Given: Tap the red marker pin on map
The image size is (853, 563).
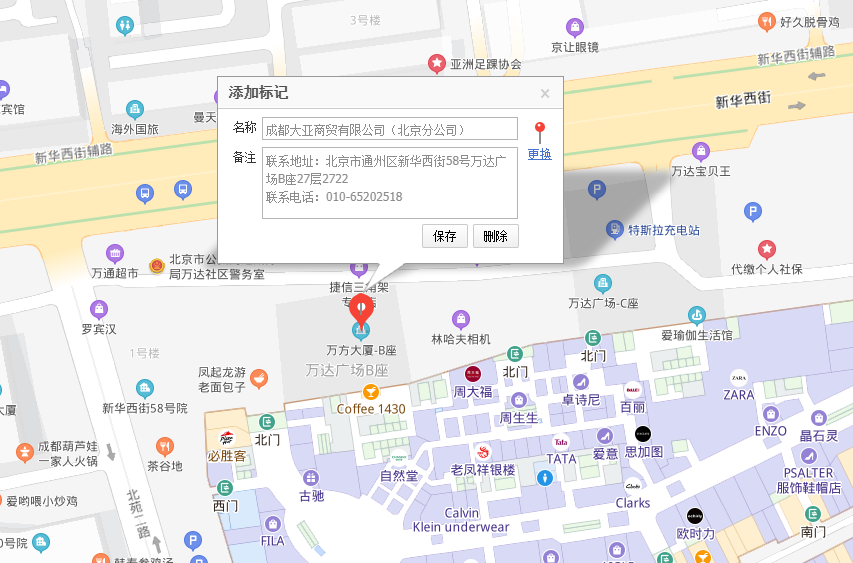Looking at the screenshot, I should pos(361,304).
